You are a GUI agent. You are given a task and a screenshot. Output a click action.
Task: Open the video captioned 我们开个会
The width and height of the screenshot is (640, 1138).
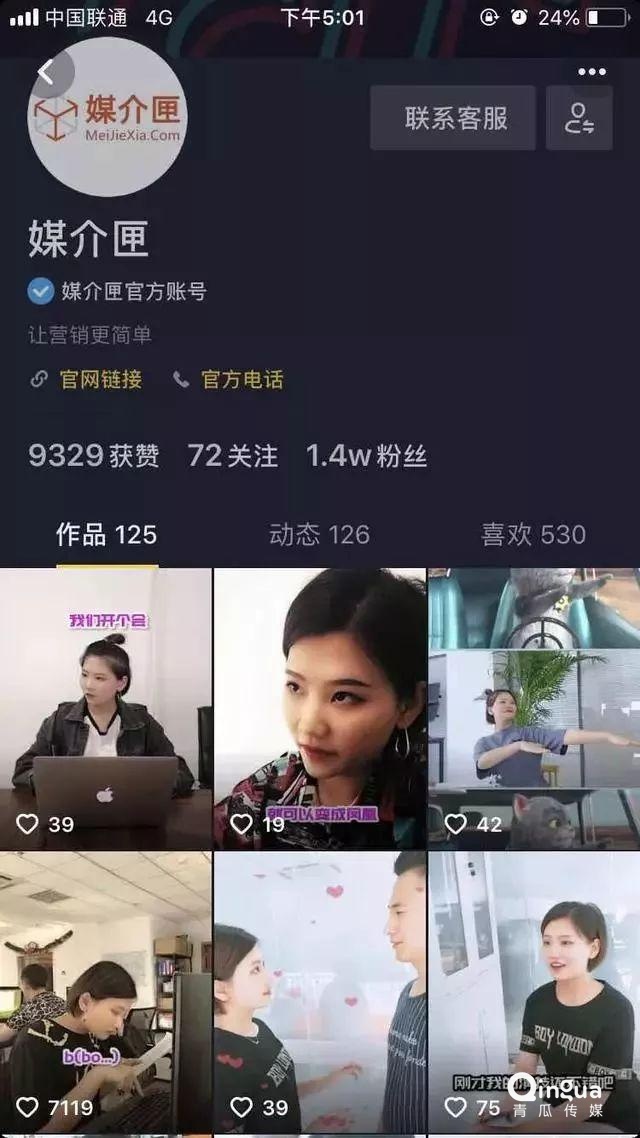click(x=106, y=708)
